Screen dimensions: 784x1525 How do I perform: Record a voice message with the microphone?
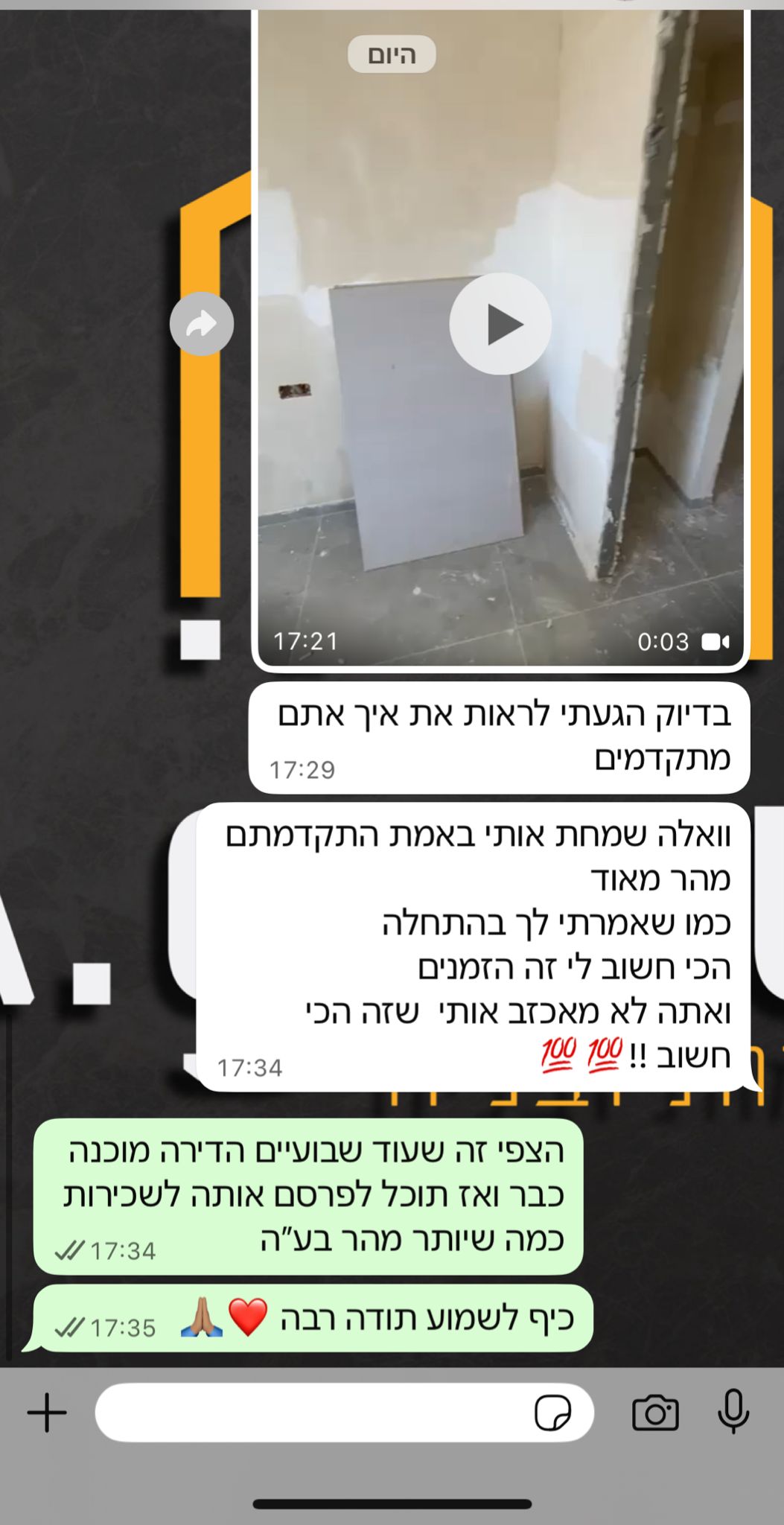(733, 1411)
